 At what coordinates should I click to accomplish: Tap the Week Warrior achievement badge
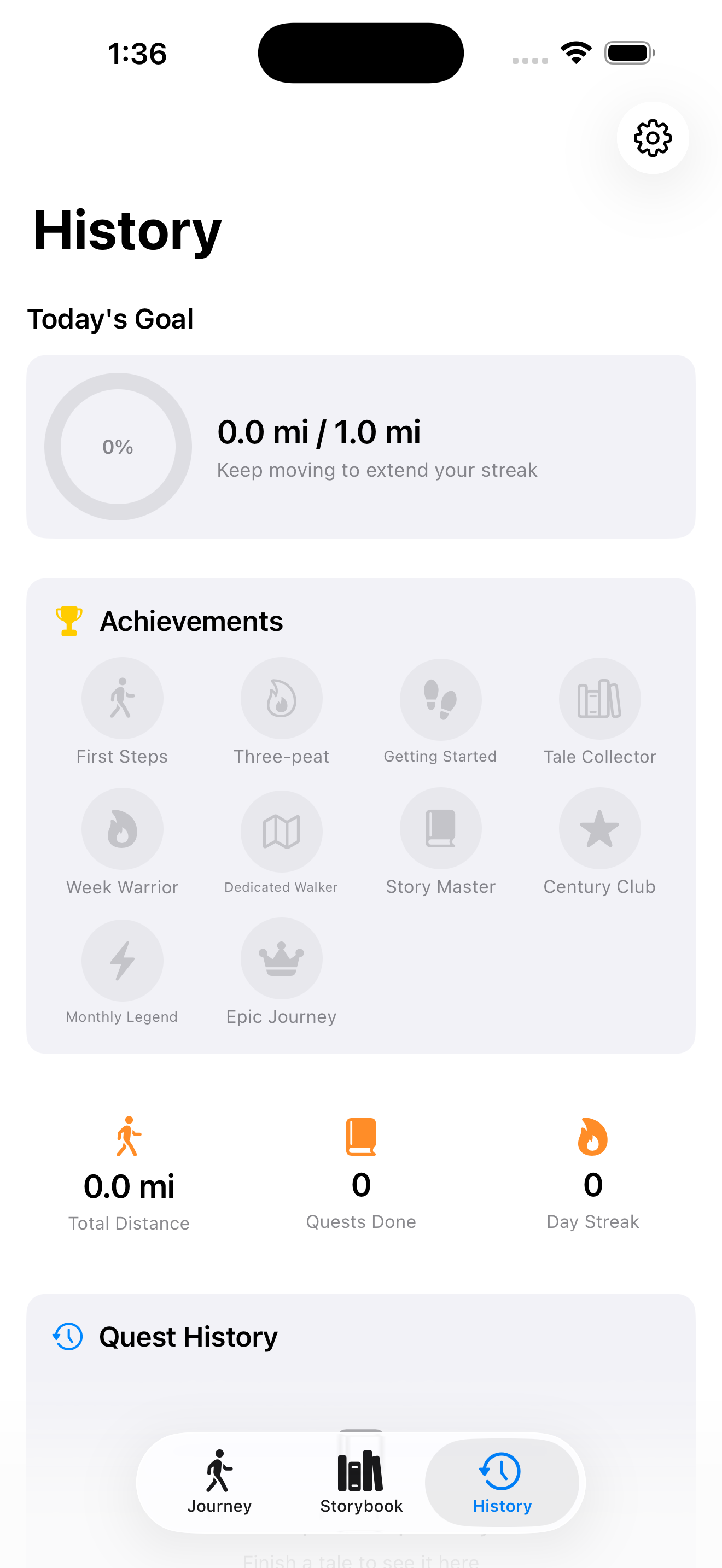pyautogui.click(x=123, y=828)
